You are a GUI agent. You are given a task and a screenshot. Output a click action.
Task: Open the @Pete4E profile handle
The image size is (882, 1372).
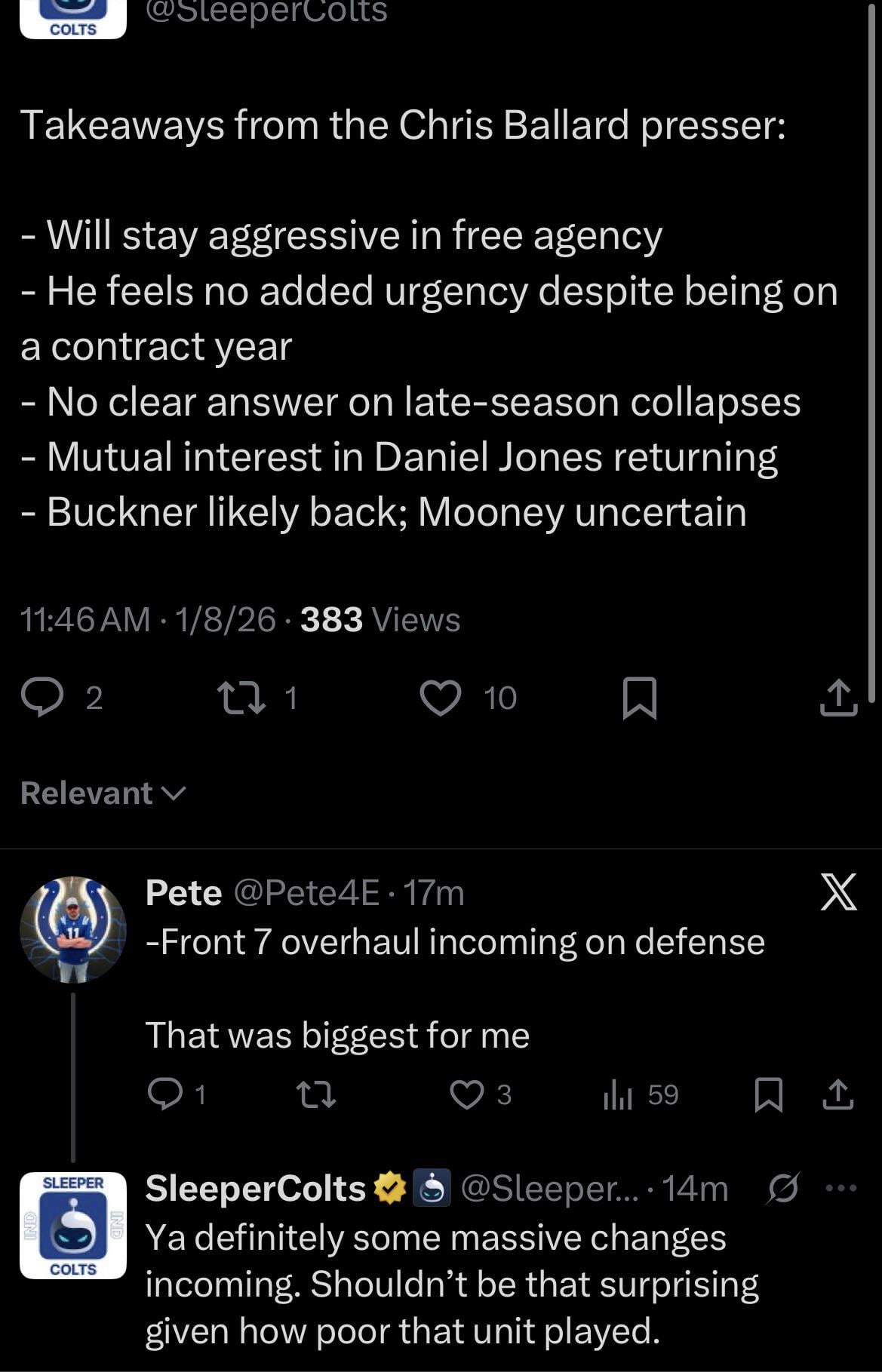tap(306, 893)
